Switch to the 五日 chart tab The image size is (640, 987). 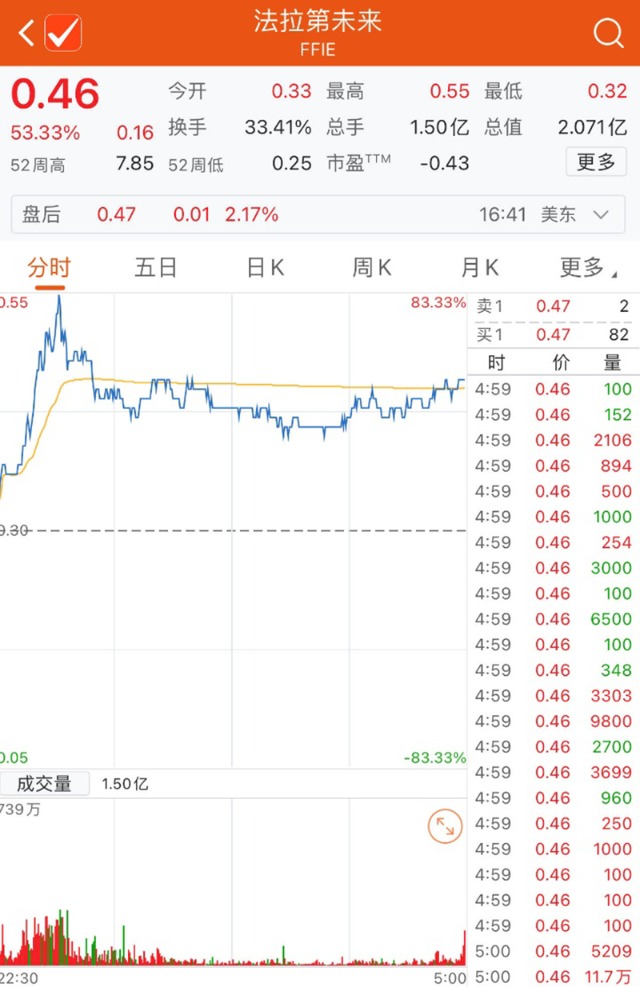pos(156,267)
